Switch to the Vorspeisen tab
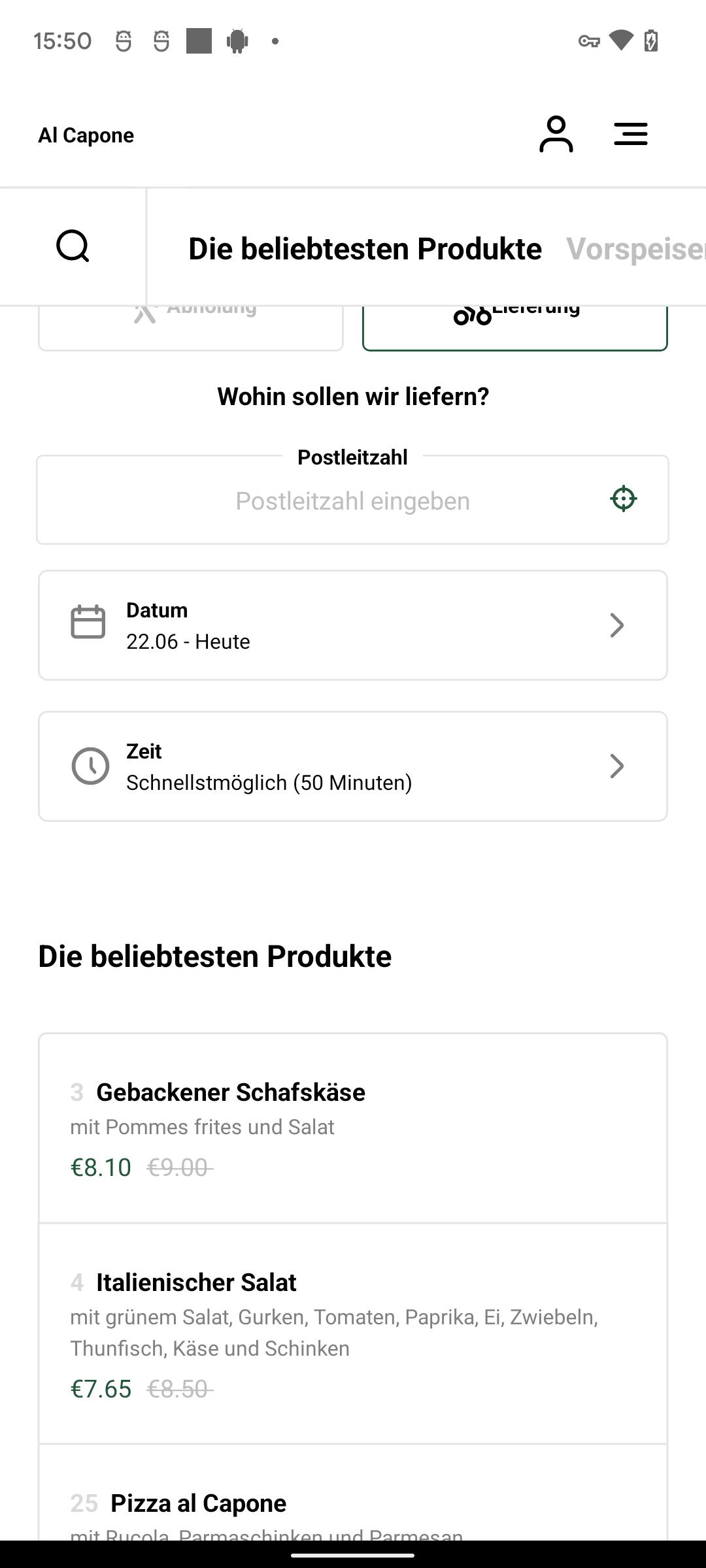 pos(635,249)
